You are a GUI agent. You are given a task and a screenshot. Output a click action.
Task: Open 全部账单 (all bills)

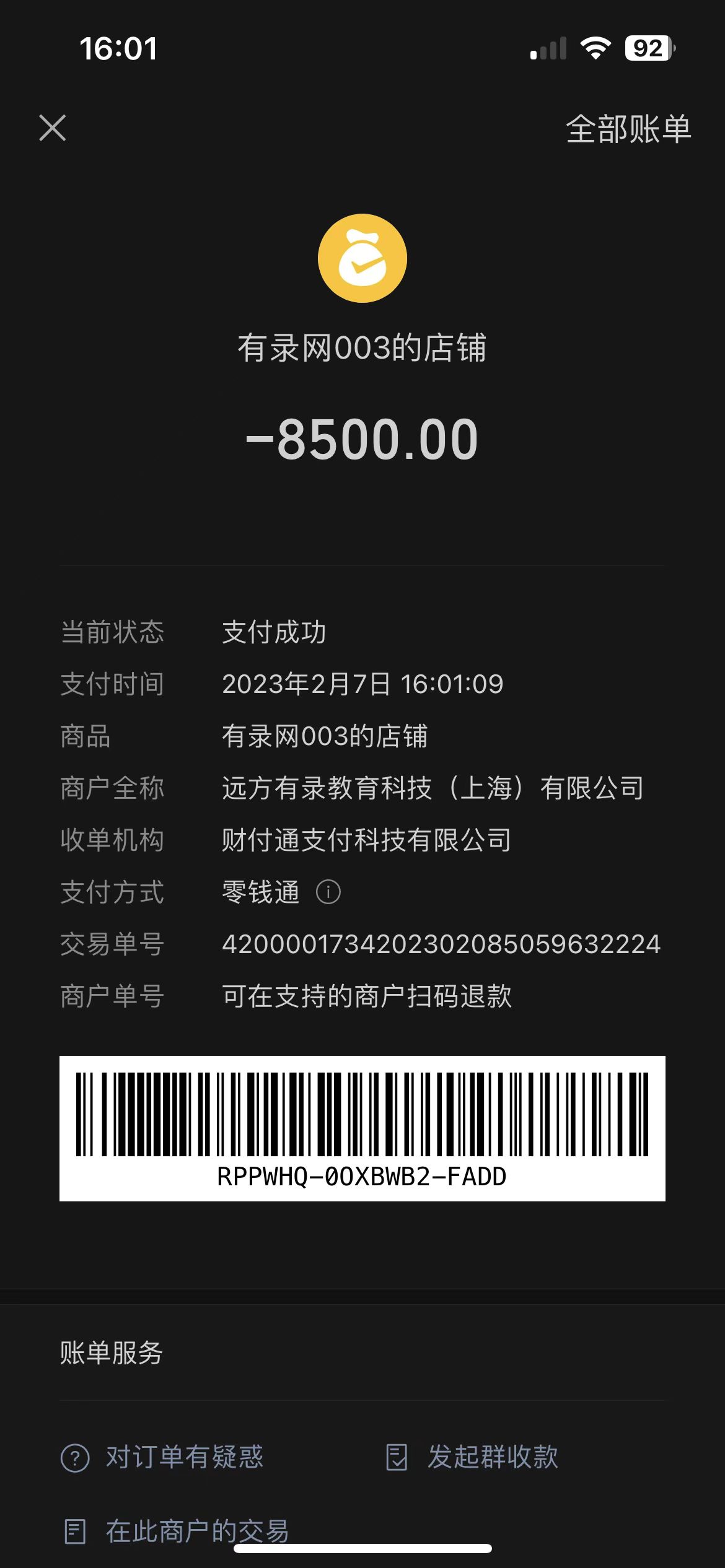628,129
